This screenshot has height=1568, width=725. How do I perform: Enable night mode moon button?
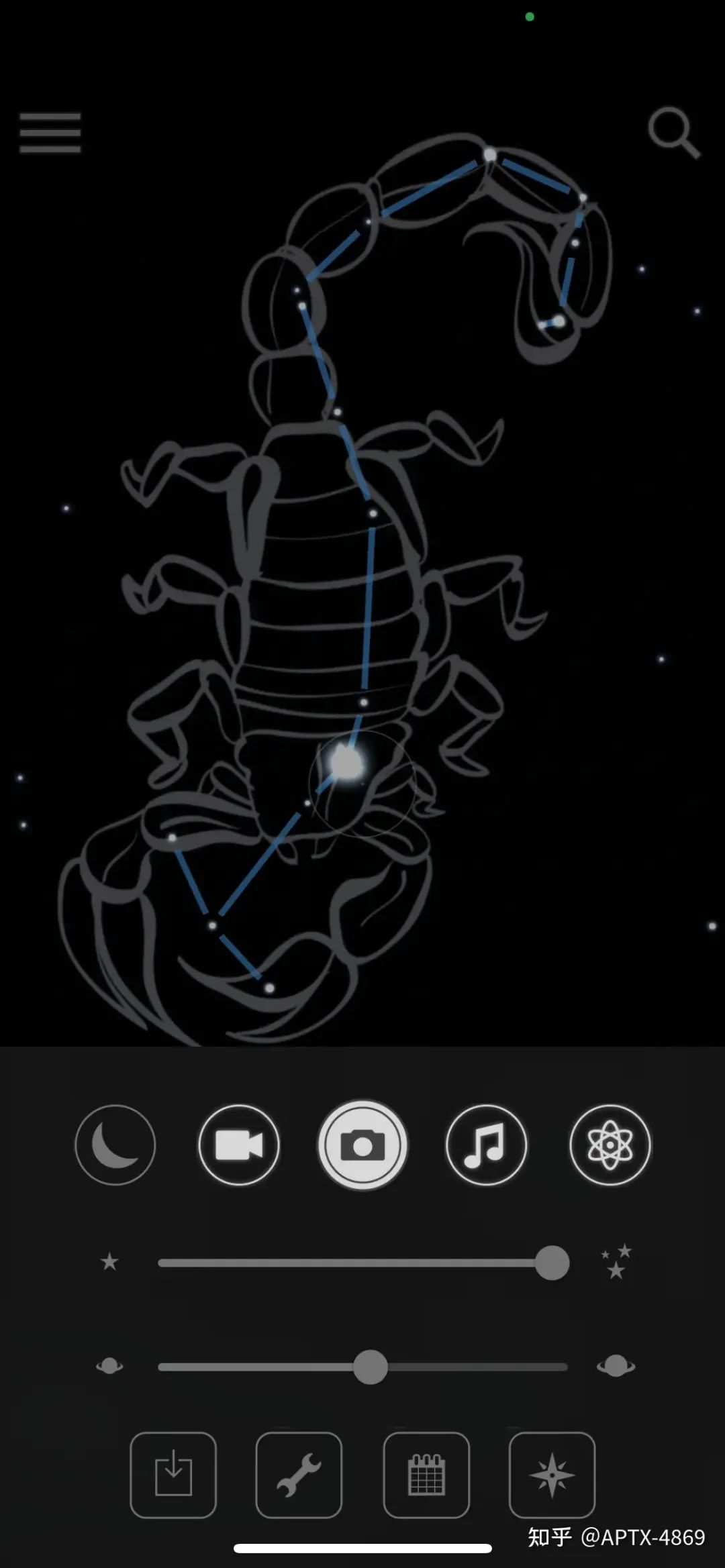(x=115, y=1145)
